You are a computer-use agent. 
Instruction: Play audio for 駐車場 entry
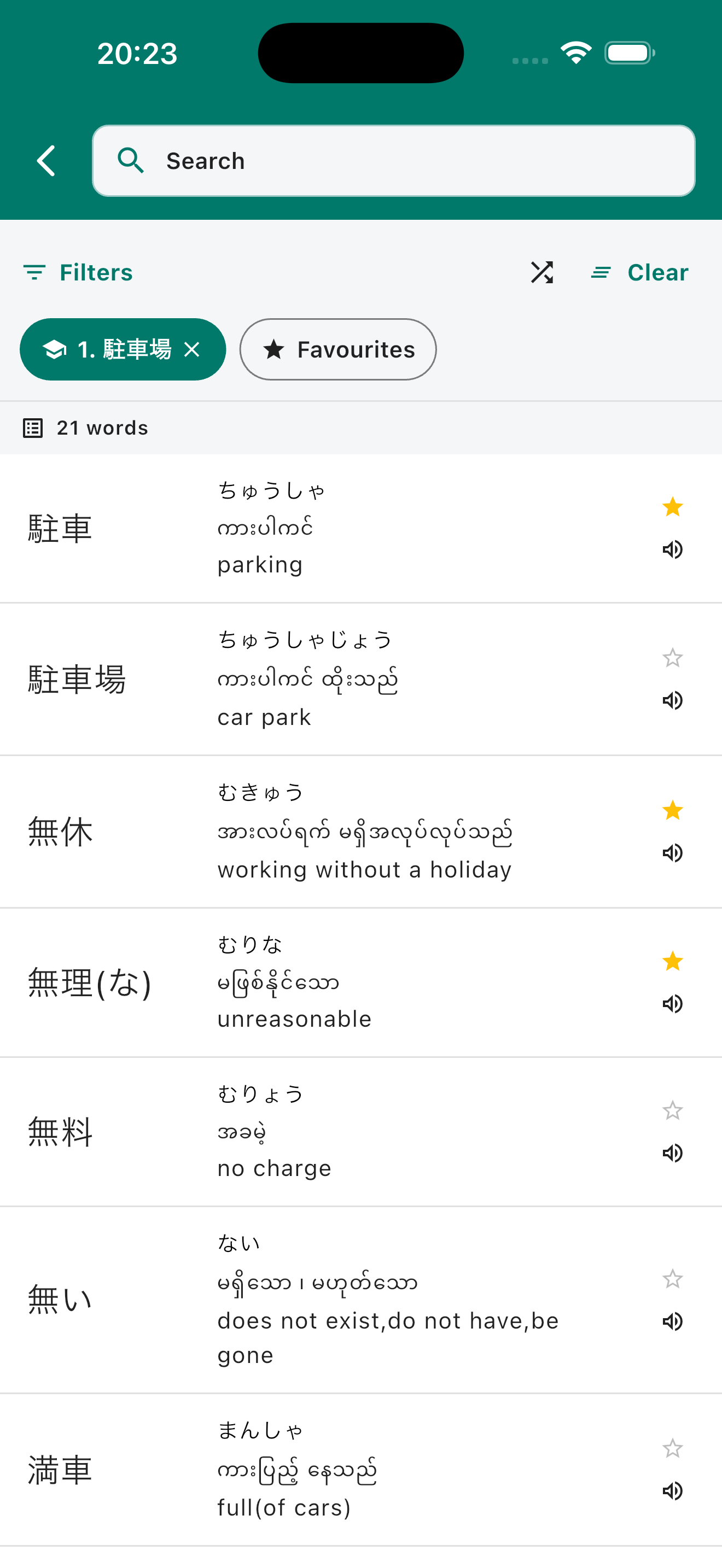(x=673, y=700)
